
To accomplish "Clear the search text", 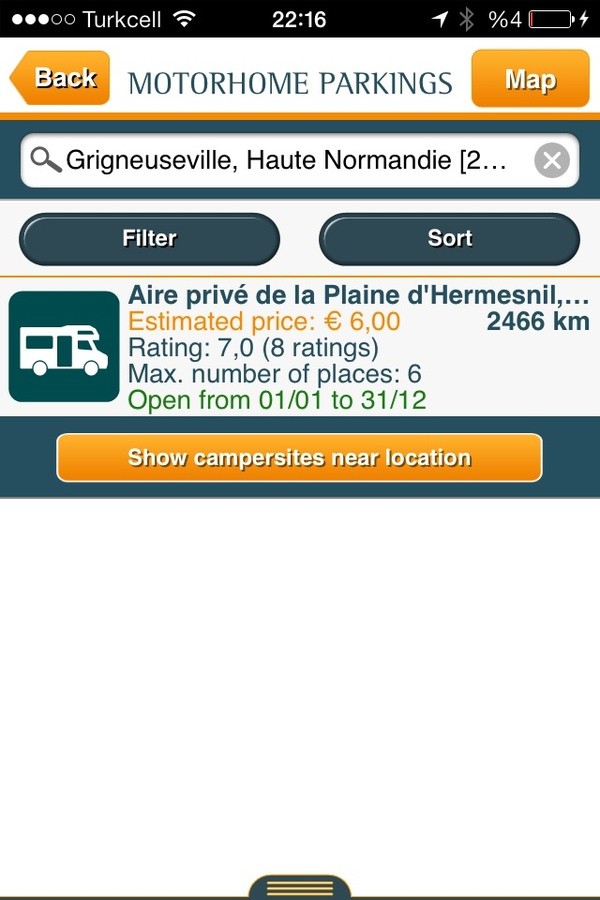I will [x=552, y=160].
